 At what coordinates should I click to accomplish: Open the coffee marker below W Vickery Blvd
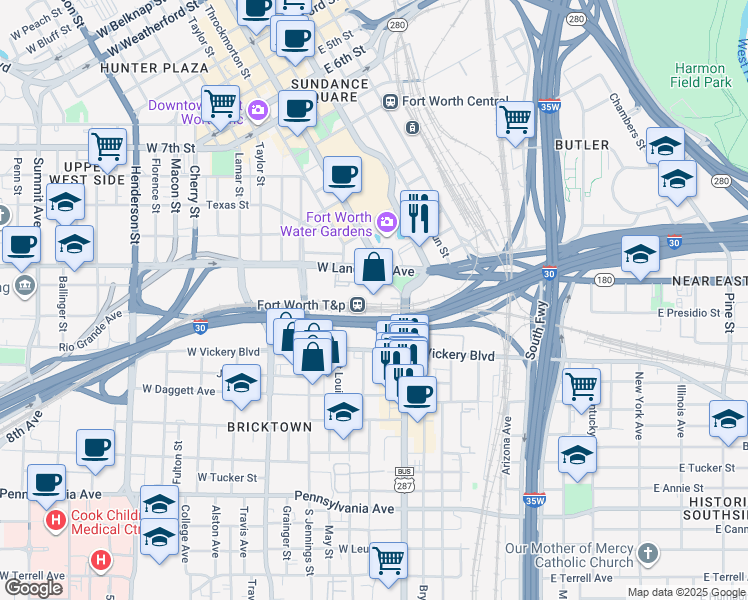tap(417, 392)
